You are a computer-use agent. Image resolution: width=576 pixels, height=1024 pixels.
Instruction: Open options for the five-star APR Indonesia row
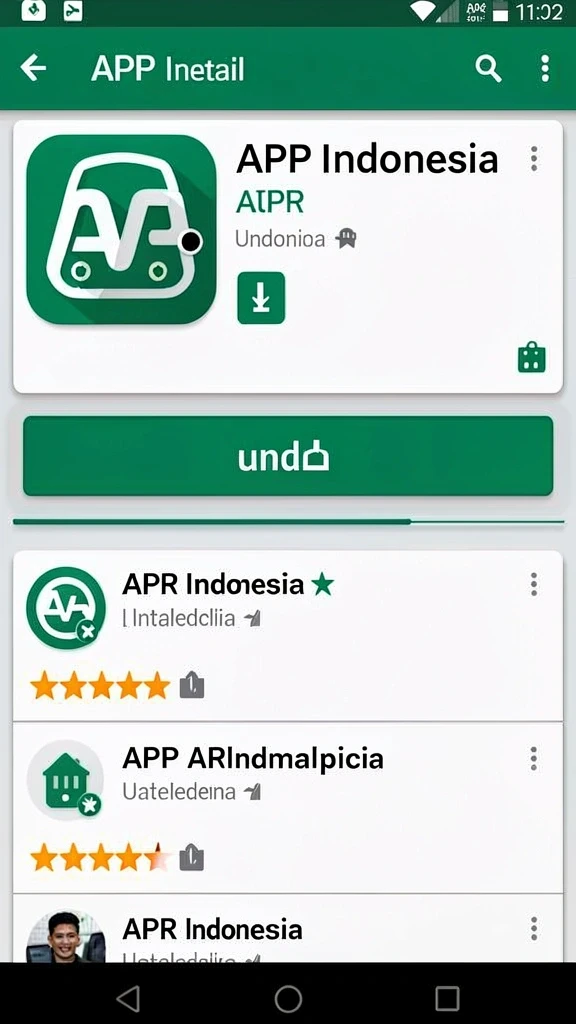(x=534, y=584)
